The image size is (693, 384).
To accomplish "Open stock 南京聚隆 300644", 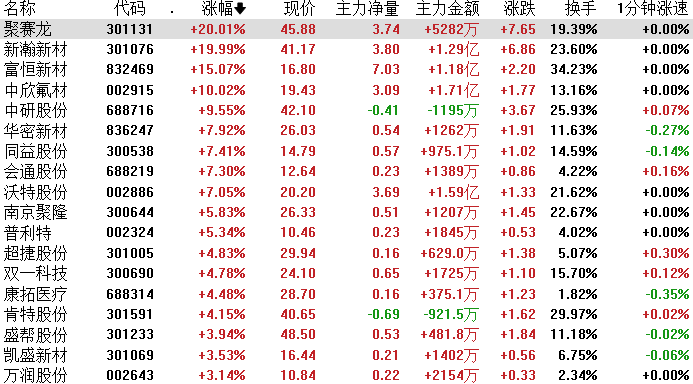I will [x=346, y=212].
